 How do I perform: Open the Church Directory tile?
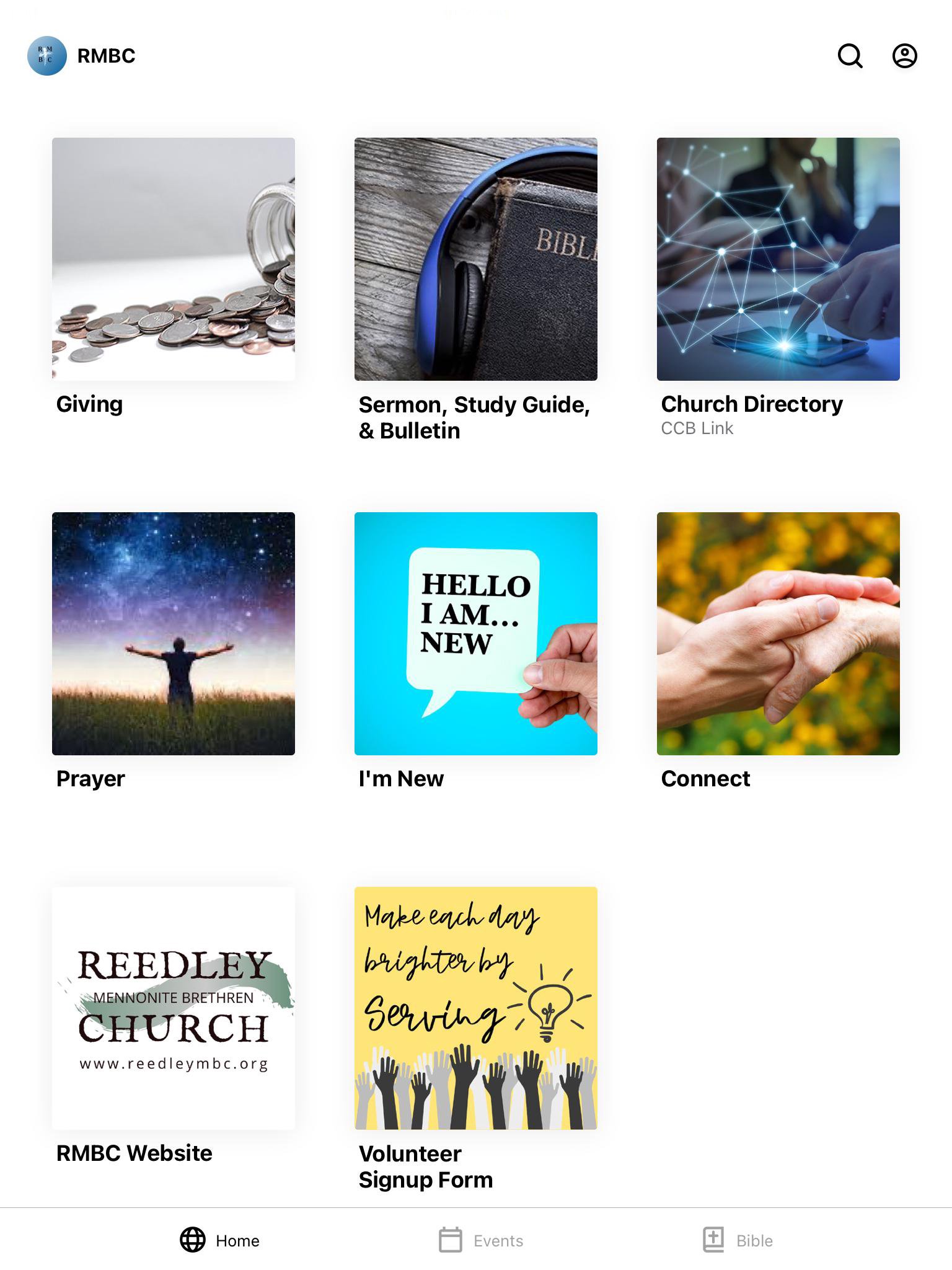coord(778,259)
